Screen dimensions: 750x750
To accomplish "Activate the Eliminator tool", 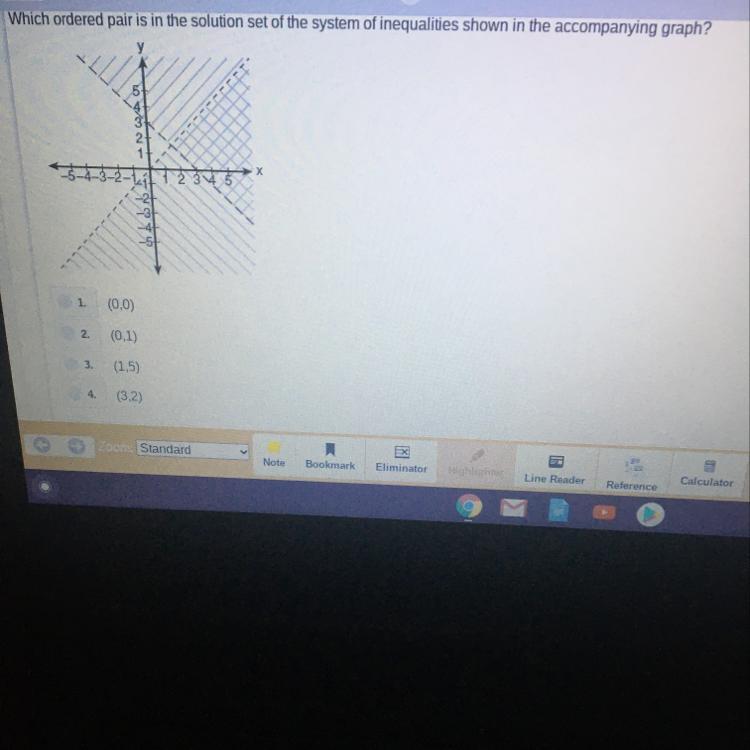I will [401, 460].
